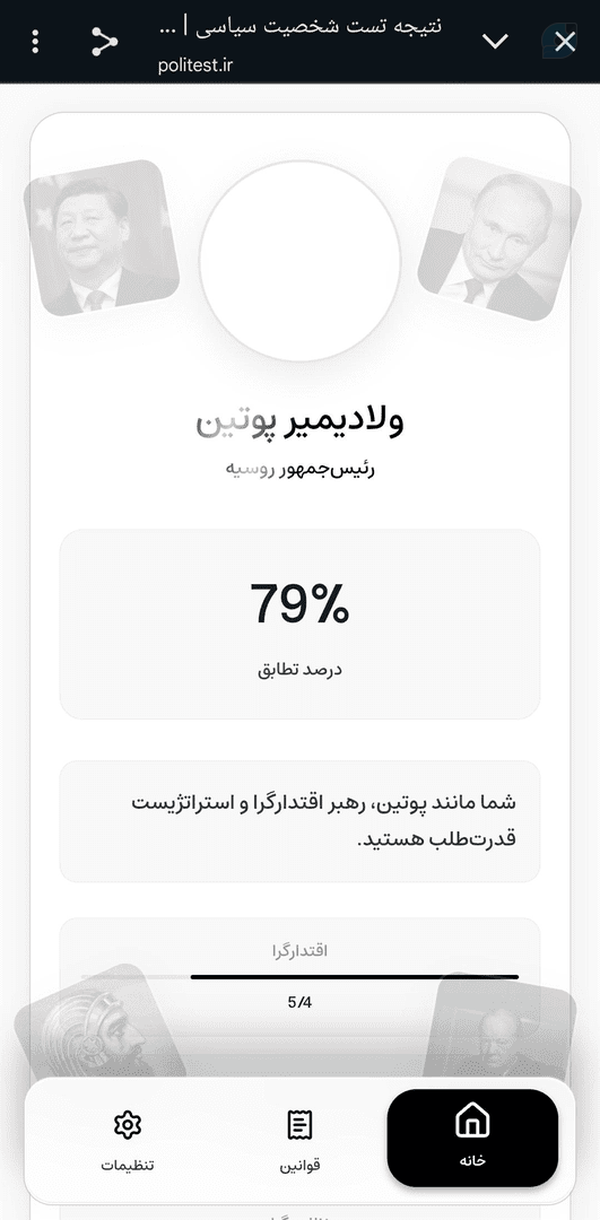This screenshot has width=600, height=1220.
Task: Switch to the قوانین (Rules) tab
Action: 299,1140
